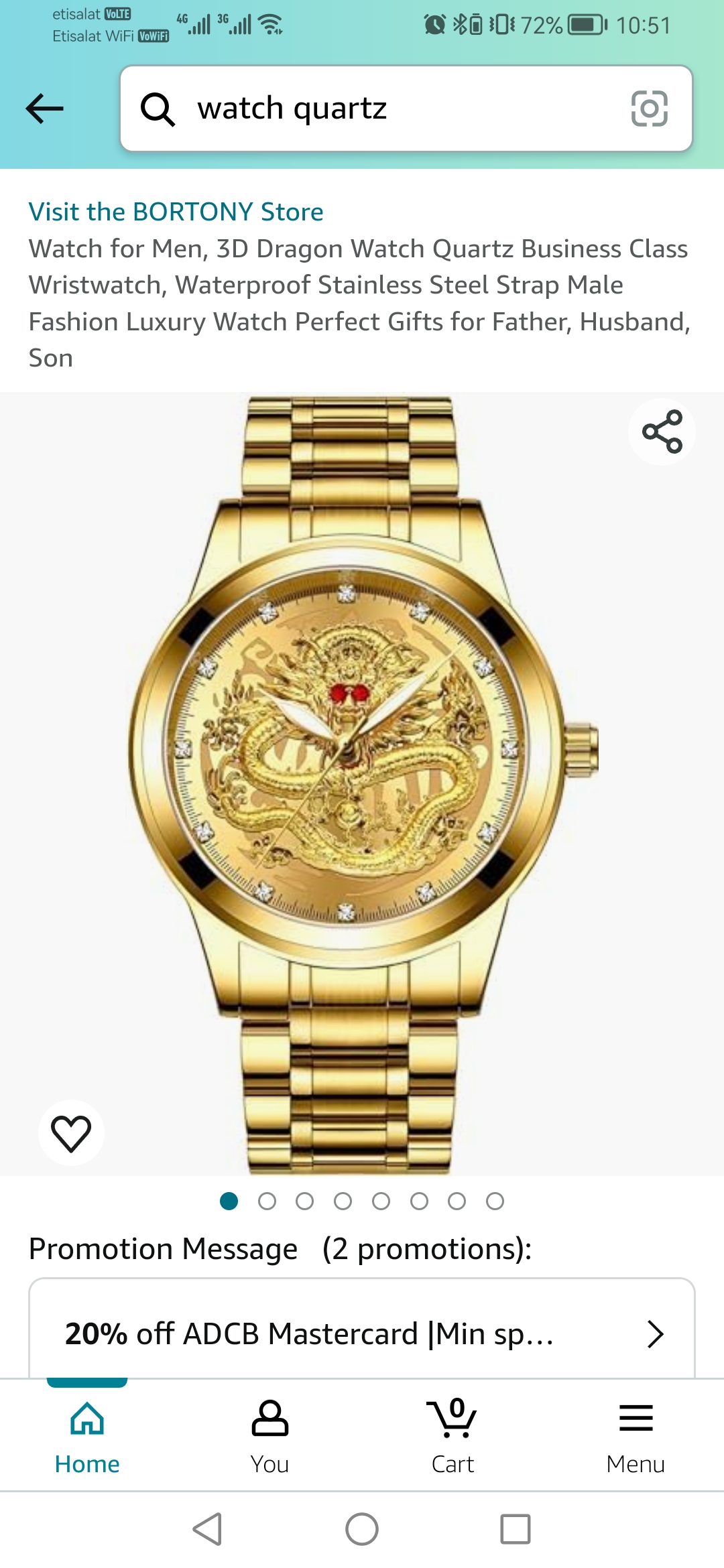
Task: Tap the system back navigation button
Action: (x=208, y=1529)
